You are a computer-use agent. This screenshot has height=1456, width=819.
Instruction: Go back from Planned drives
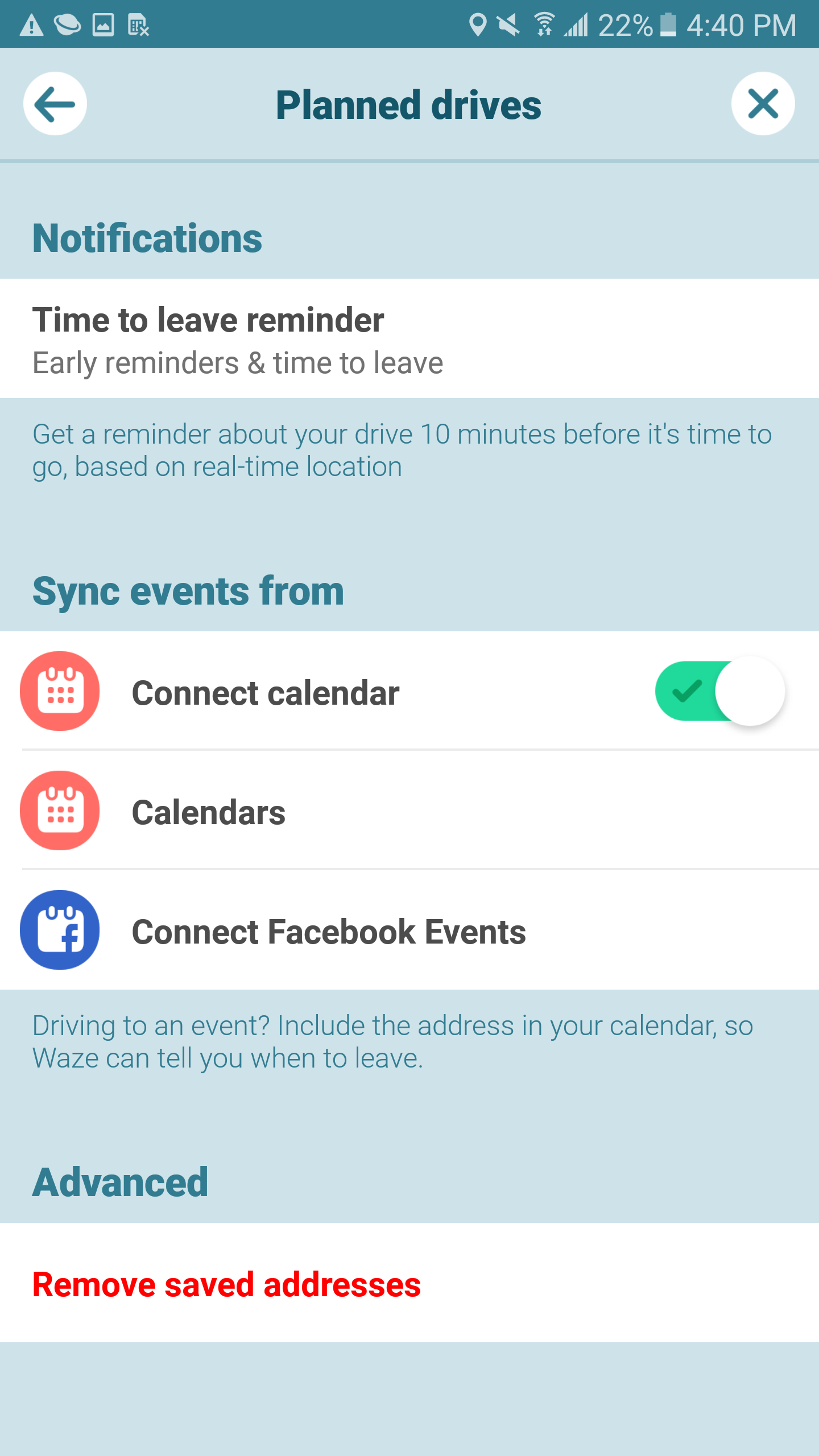click(55, 104)
